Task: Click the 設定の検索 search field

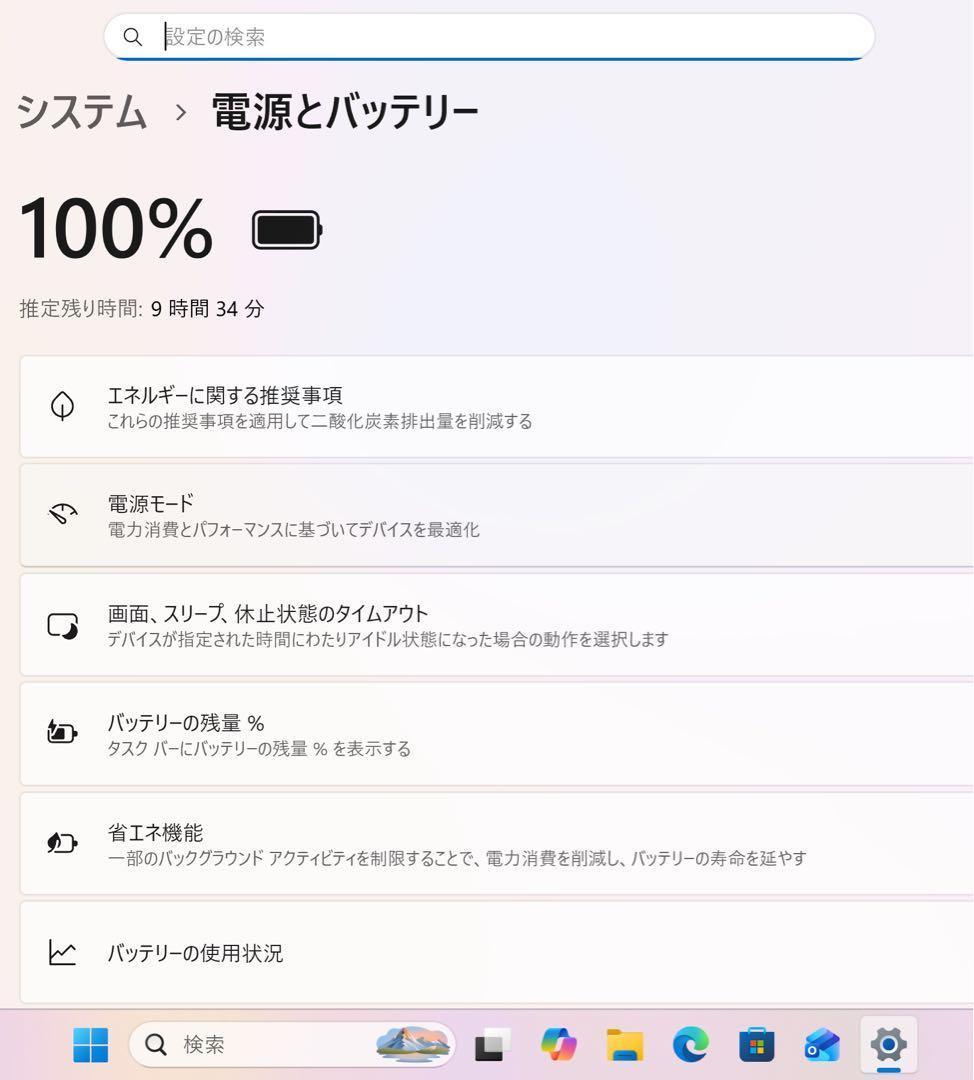Action: pos(490,37)
